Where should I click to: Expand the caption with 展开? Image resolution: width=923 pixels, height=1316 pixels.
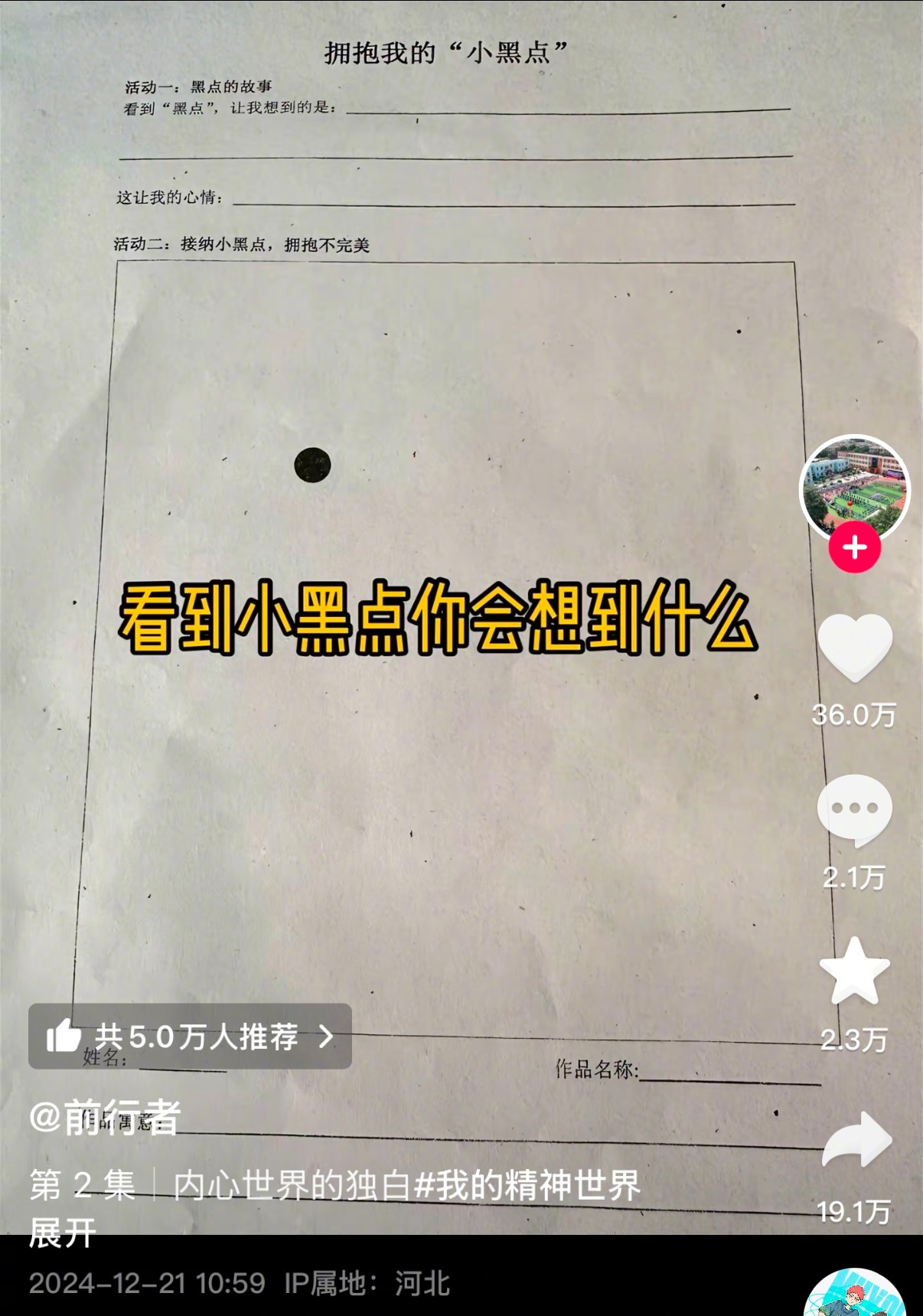coord(62,1233)
